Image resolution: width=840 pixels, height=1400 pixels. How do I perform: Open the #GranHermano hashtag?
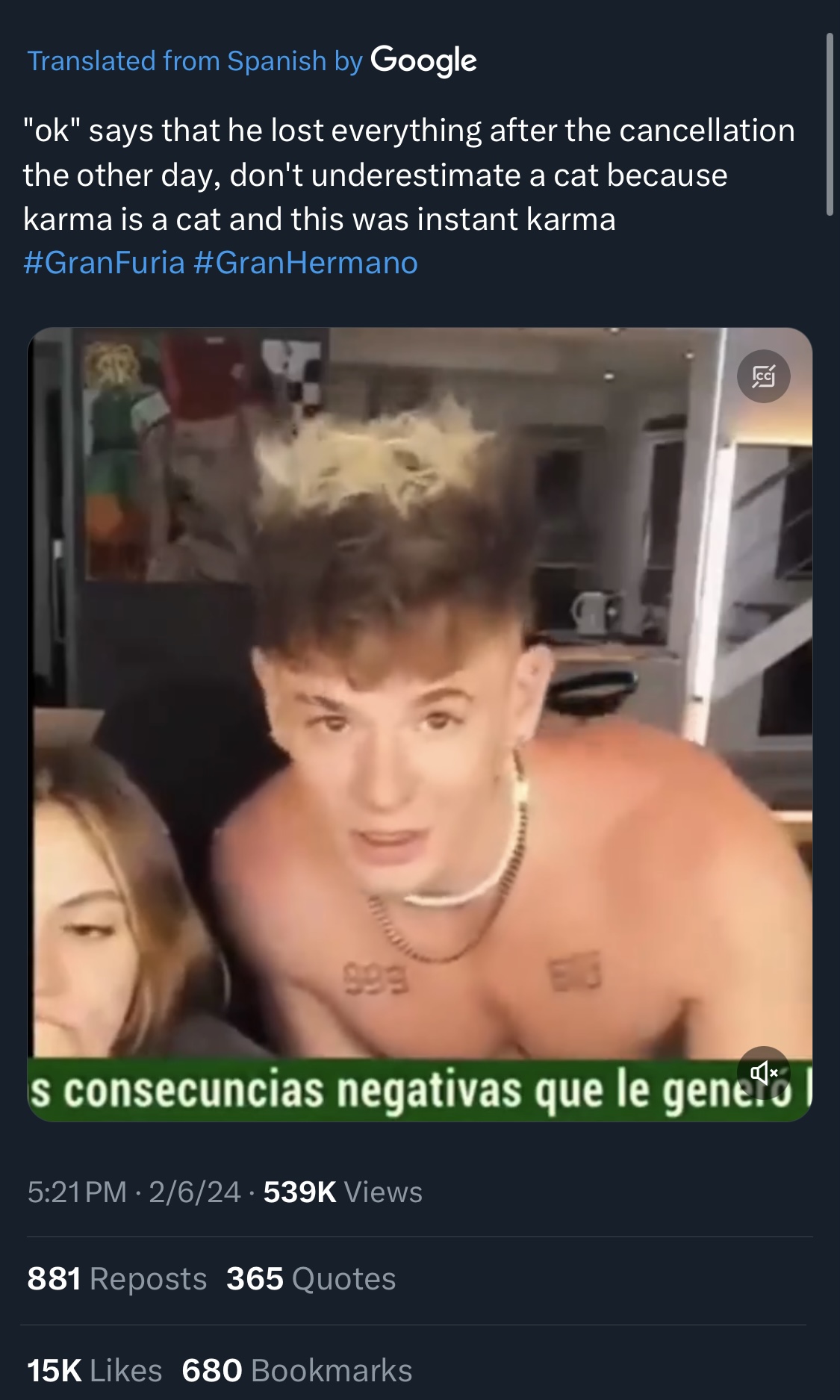pyautogui.click(x=305, y=263)
